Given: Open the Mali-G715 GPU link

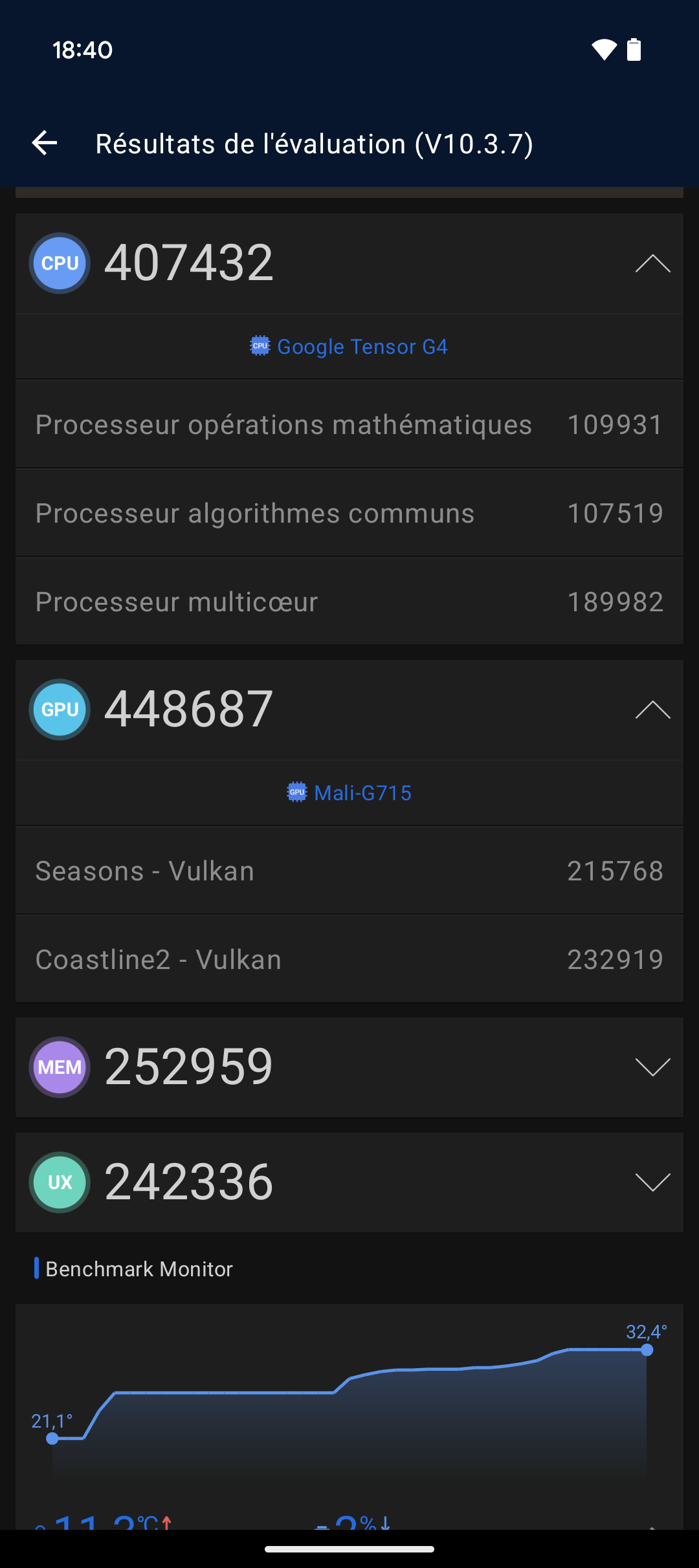Looking at the screenshot, I should (349, 793).
